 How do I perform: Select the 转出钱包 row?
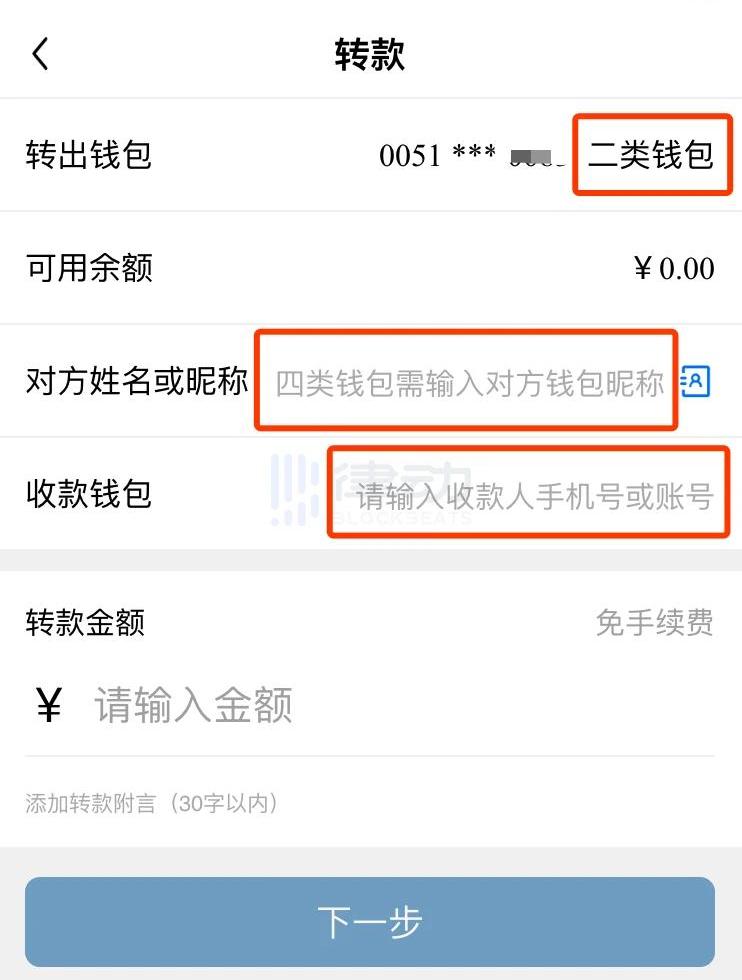(x=370, y=155)
